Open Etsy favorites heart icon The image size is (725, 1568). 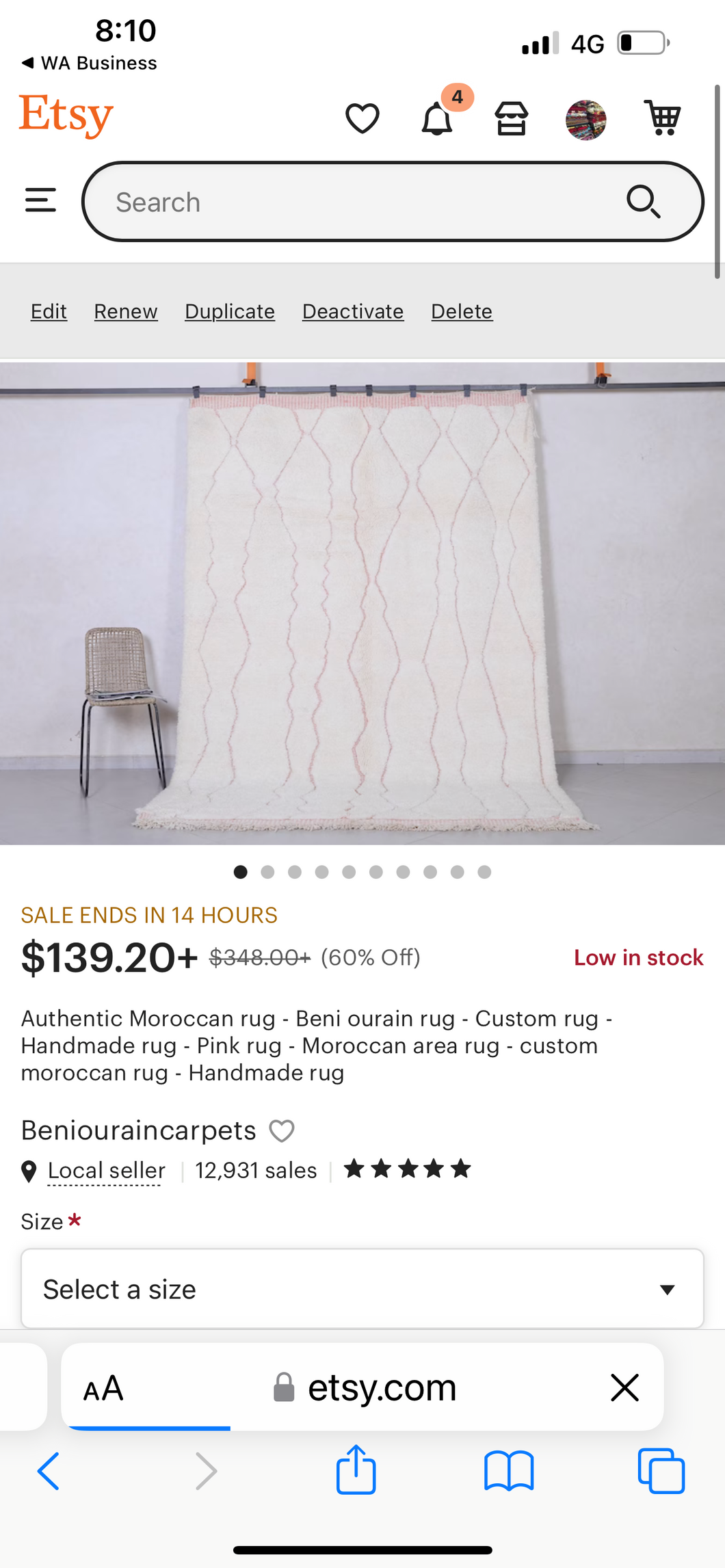pyautogui.click(x=362, y=119)
